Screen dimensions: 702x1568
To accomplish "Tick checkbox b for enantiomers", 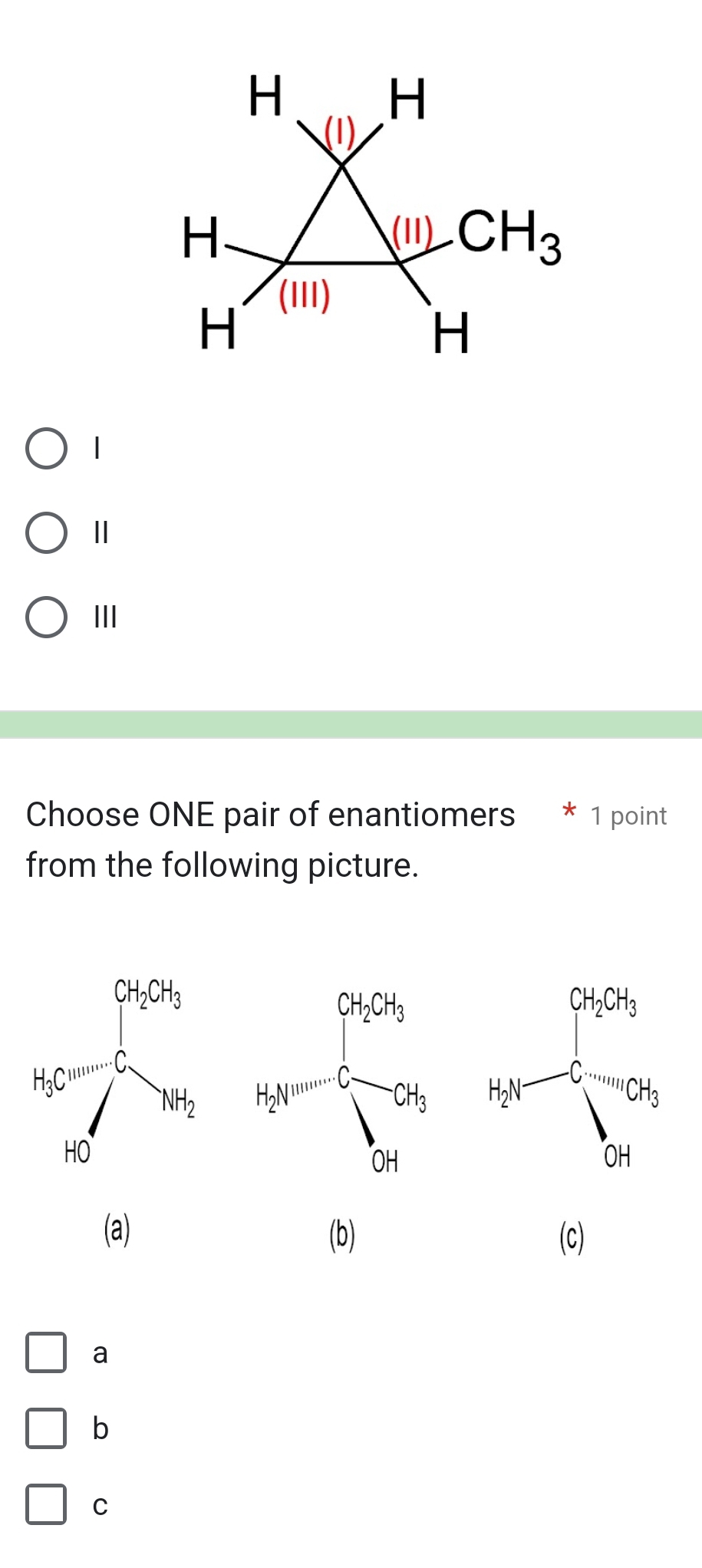I will tap(46, 1428).
